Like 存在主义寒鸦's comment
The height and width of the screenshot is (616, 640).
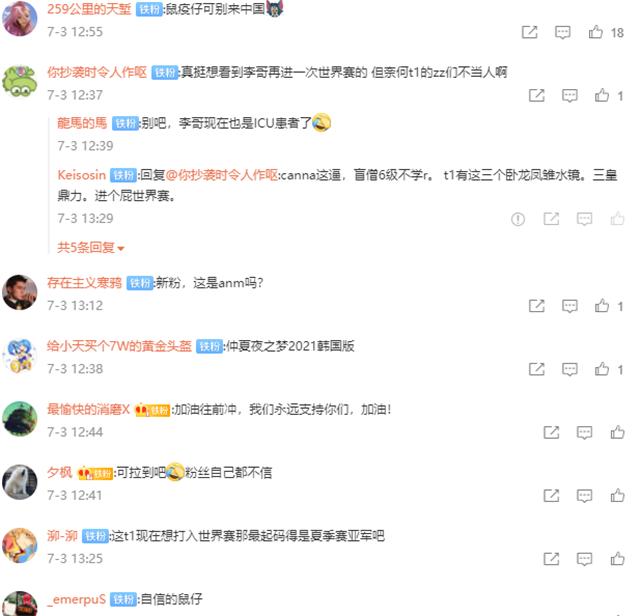tap(602, 306)
